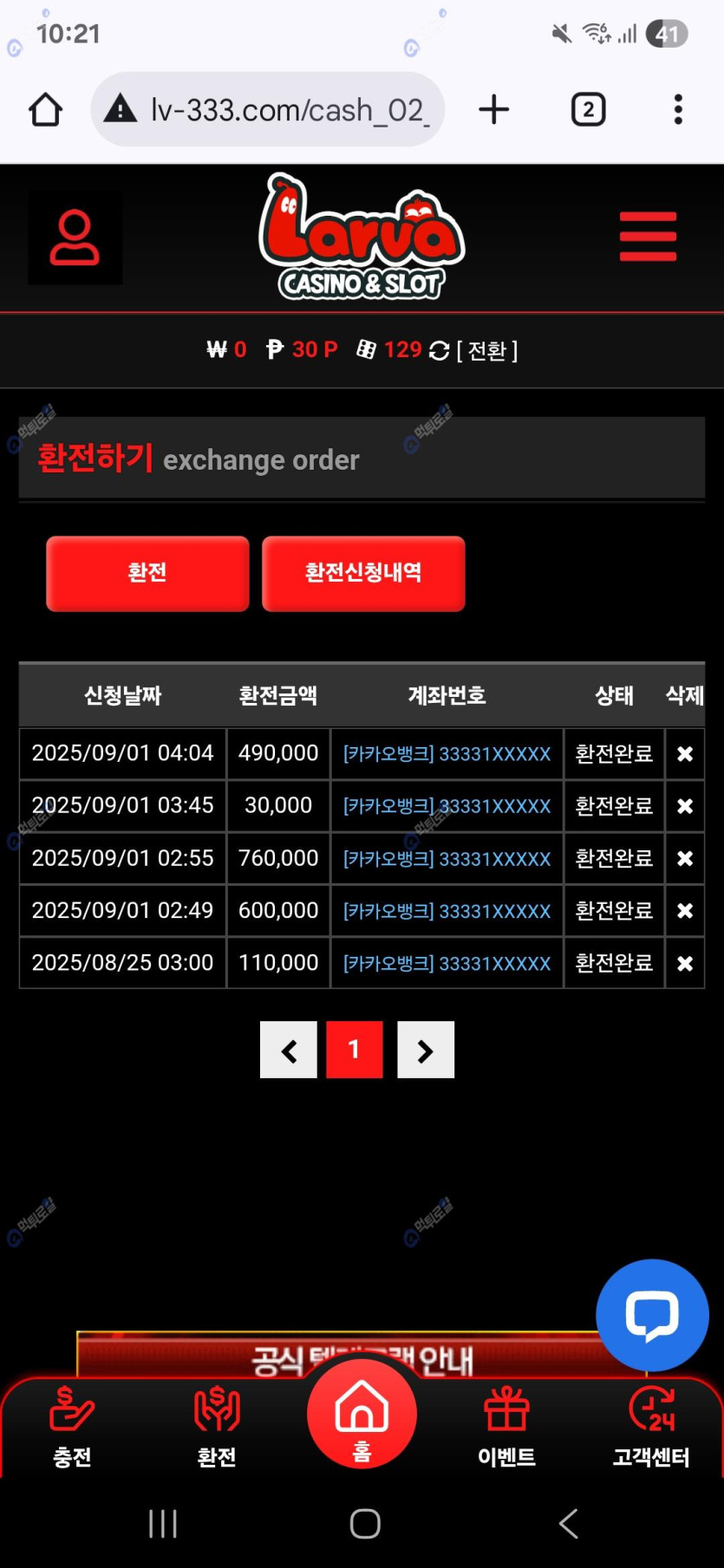Open a new browser tab
This screenshot has width=724, height=1568.
point(493,110)
